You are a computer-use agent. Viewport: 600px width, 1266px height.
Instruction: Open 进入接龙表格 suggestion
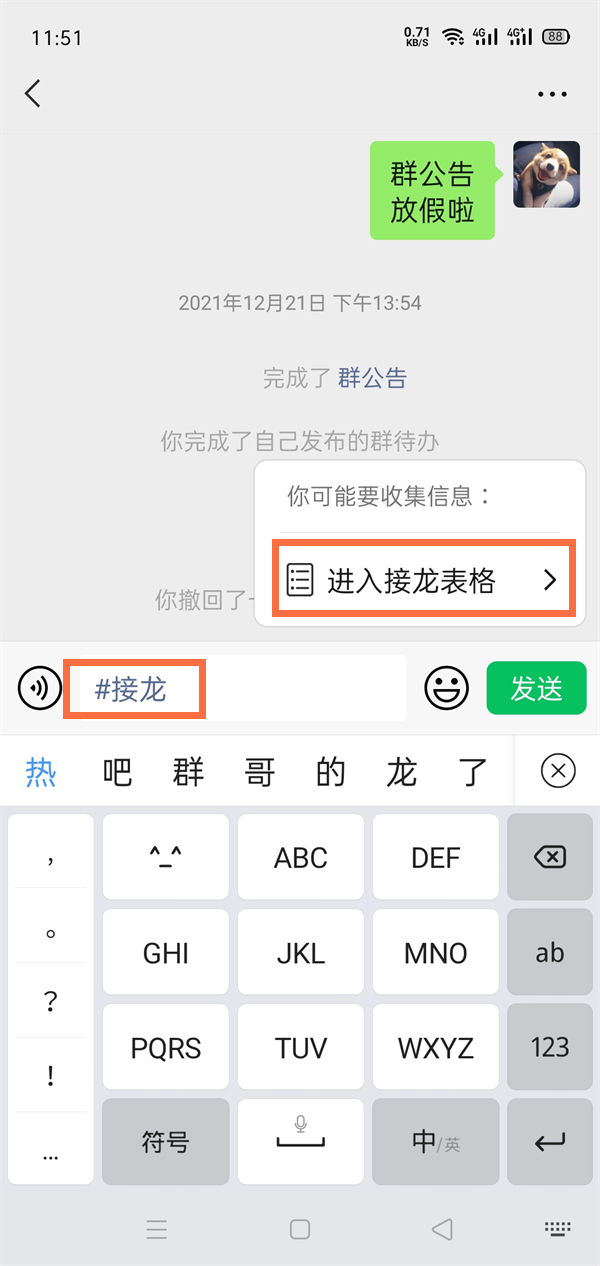coord(424,580)
